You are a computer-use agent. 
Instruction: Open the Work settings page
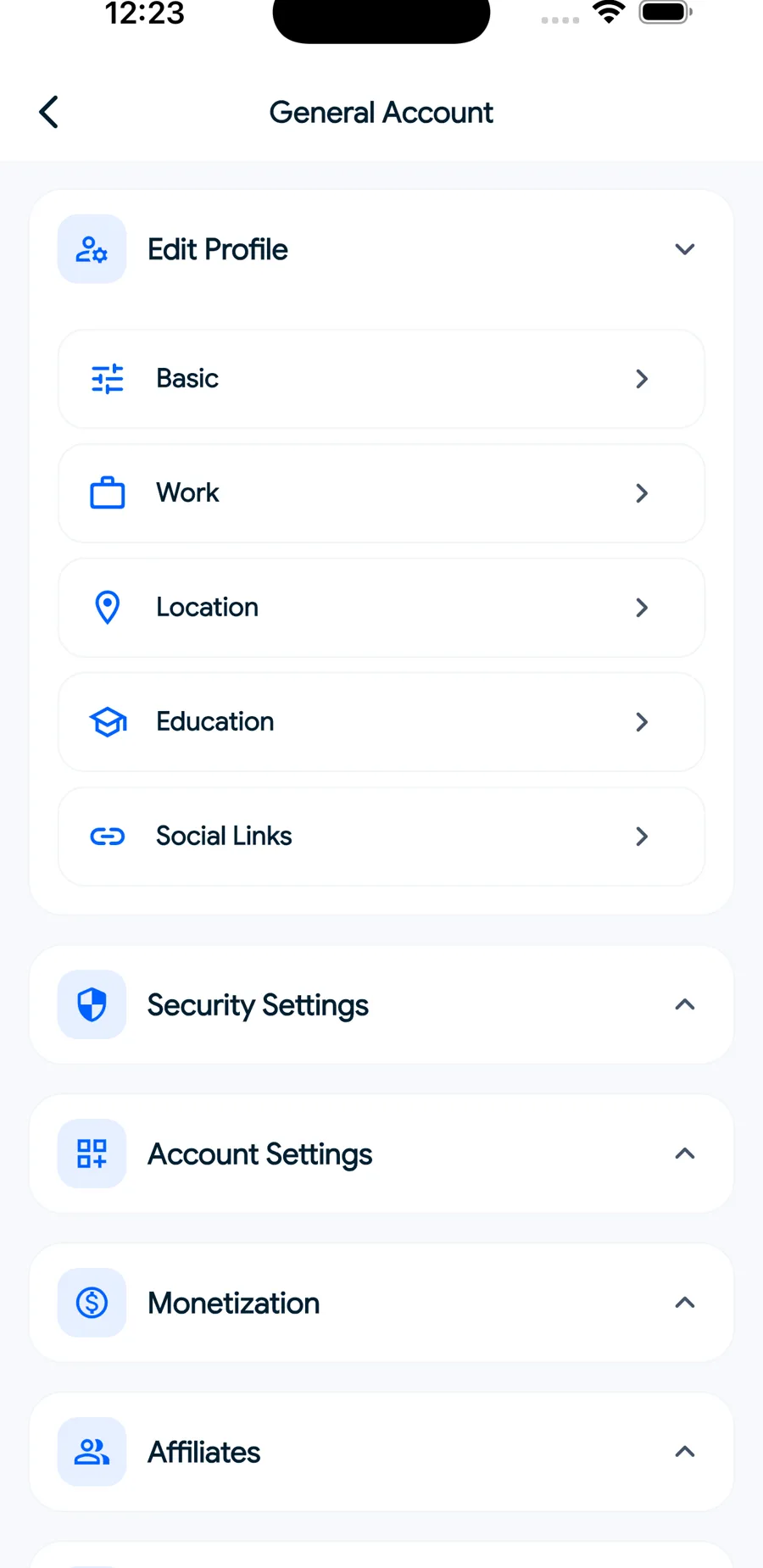[642, 493]
